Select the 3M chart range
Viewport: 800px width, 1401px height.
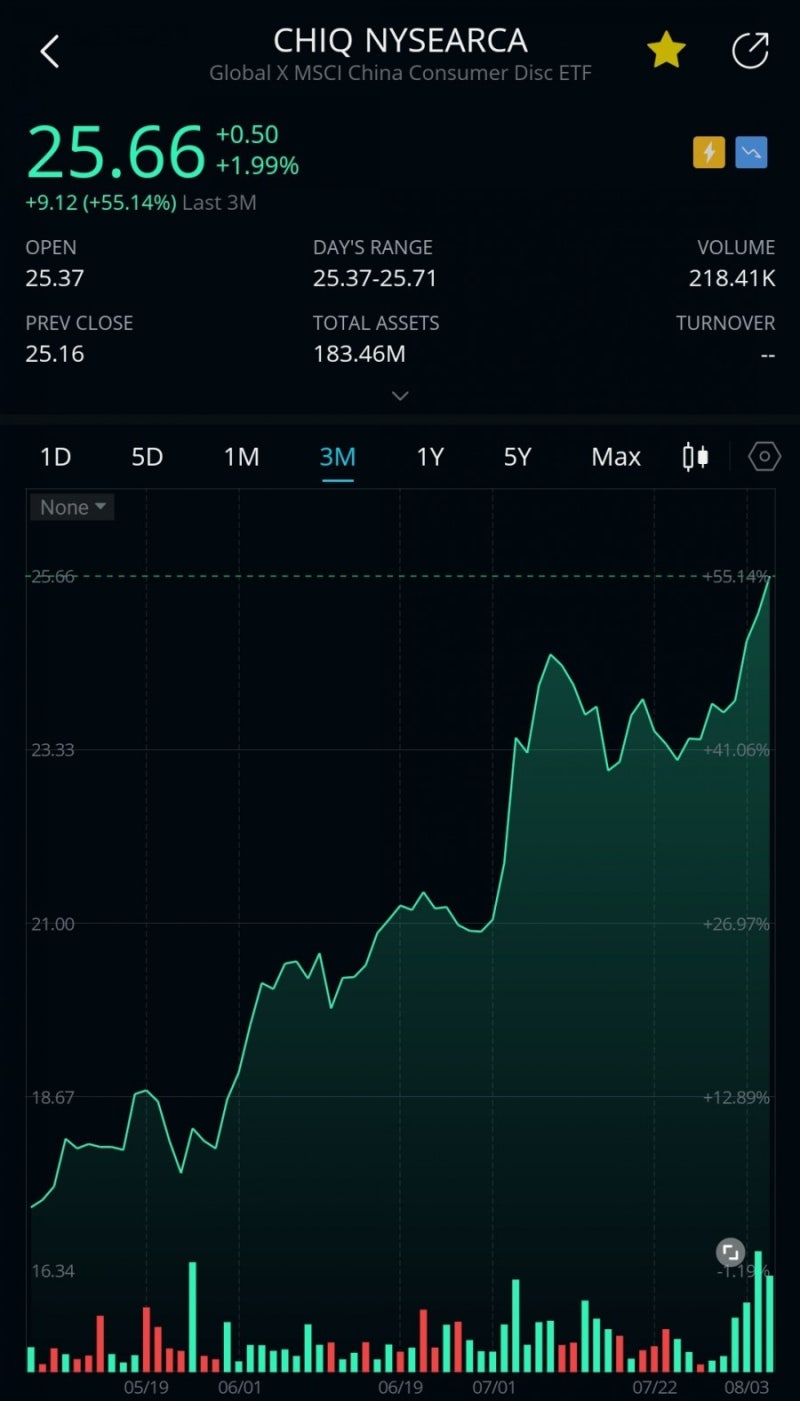click(x=337, y=457)
